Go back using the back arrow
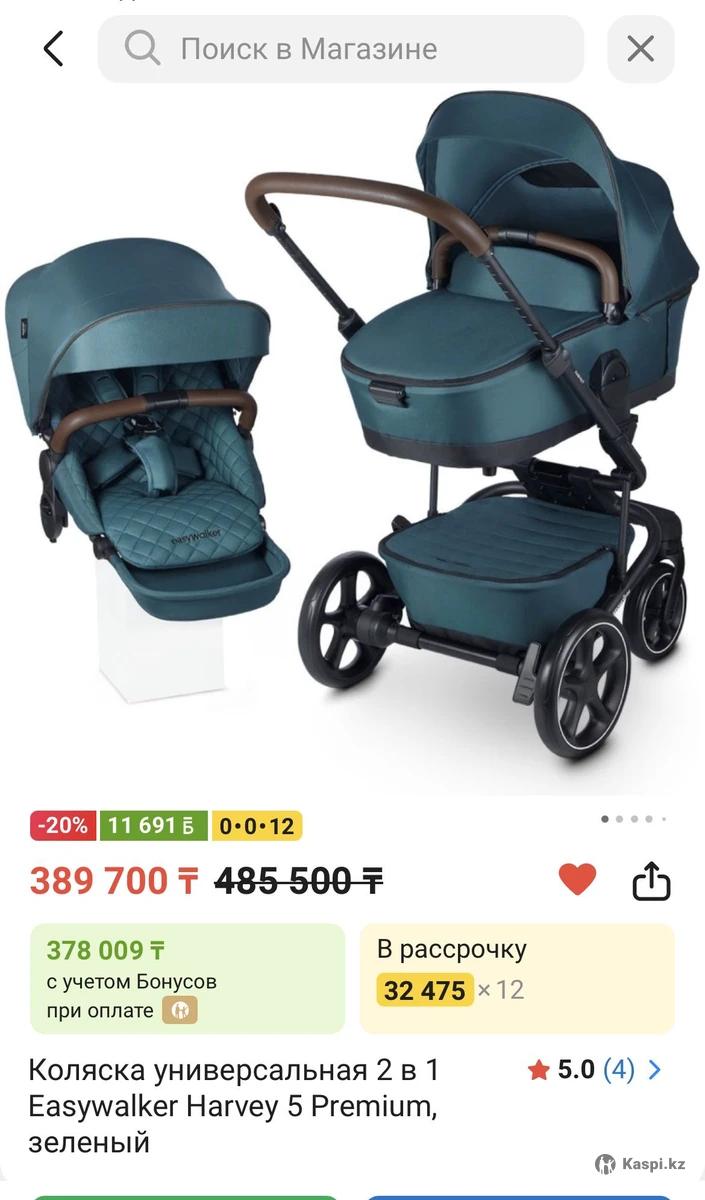 (53, 48)
